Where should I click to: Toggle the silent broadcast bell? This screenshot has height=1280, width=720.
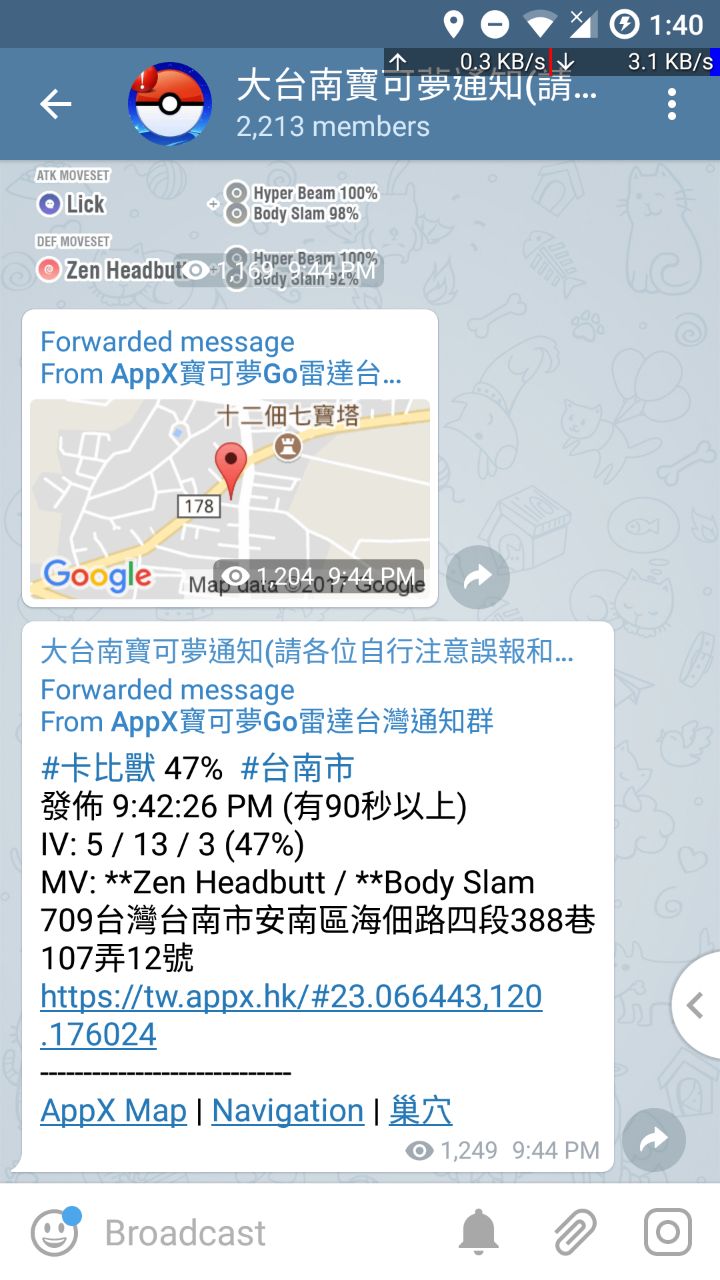478,1232
